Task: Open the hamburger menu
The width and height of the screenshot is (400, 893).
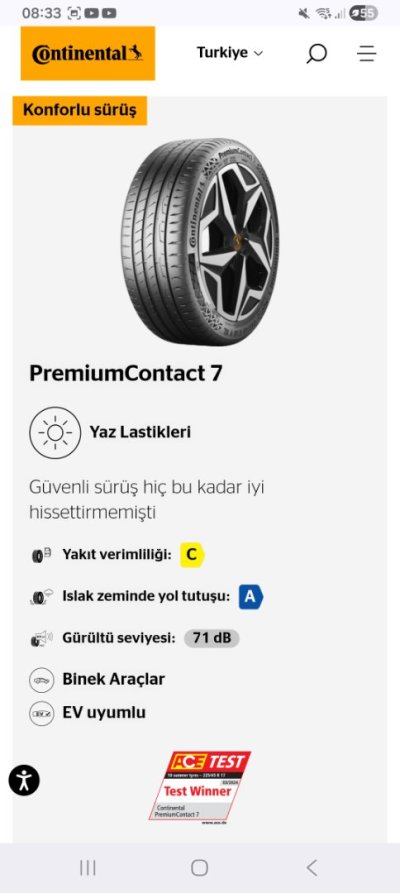Action: point(366,53)
